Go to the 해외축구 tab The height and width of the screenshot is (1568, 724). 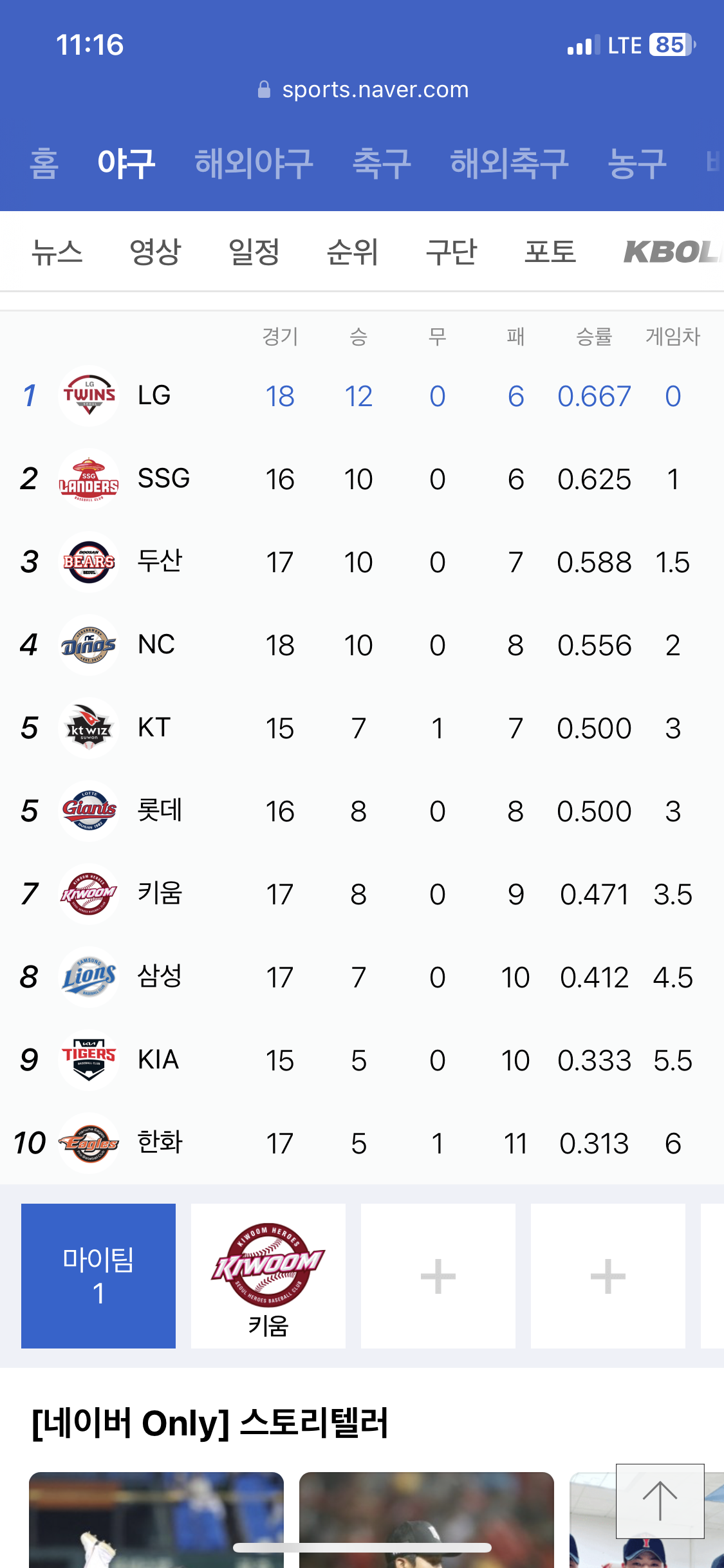[x=509, y=163]
